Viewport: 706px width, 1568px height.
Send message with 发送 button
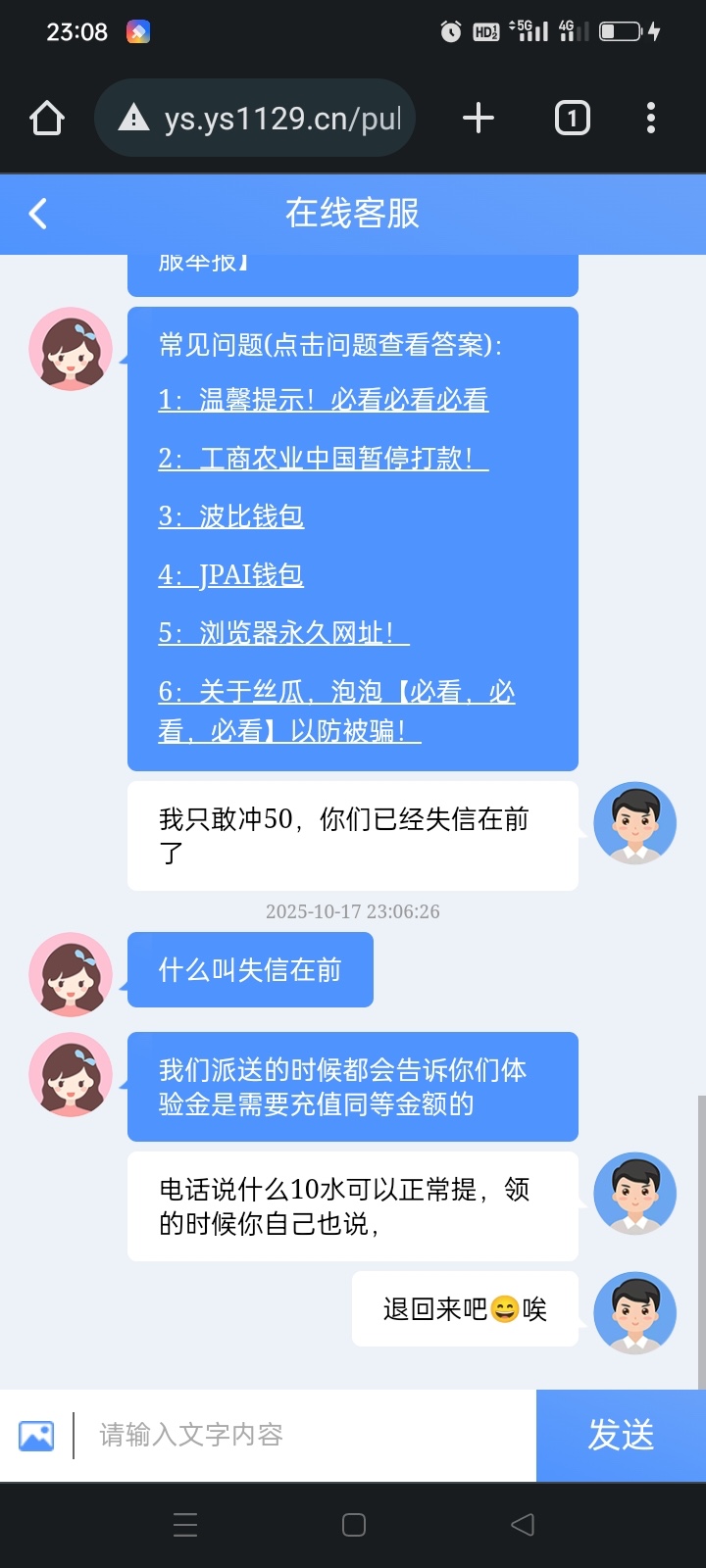[x=621, y=1436]
